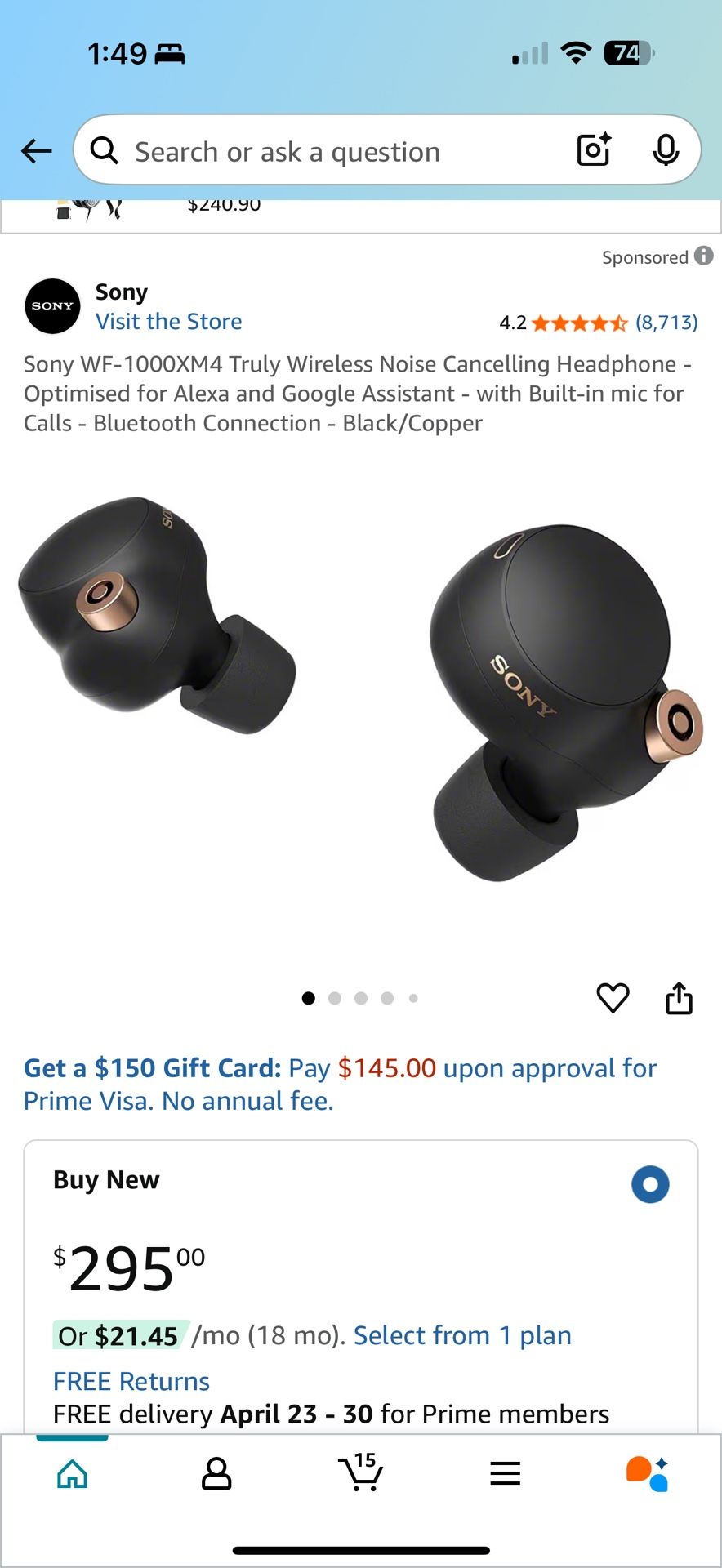The width and height of the screenshot is (722, 1568).
Task: Open the account profile tab
Action: [216, 1474]
